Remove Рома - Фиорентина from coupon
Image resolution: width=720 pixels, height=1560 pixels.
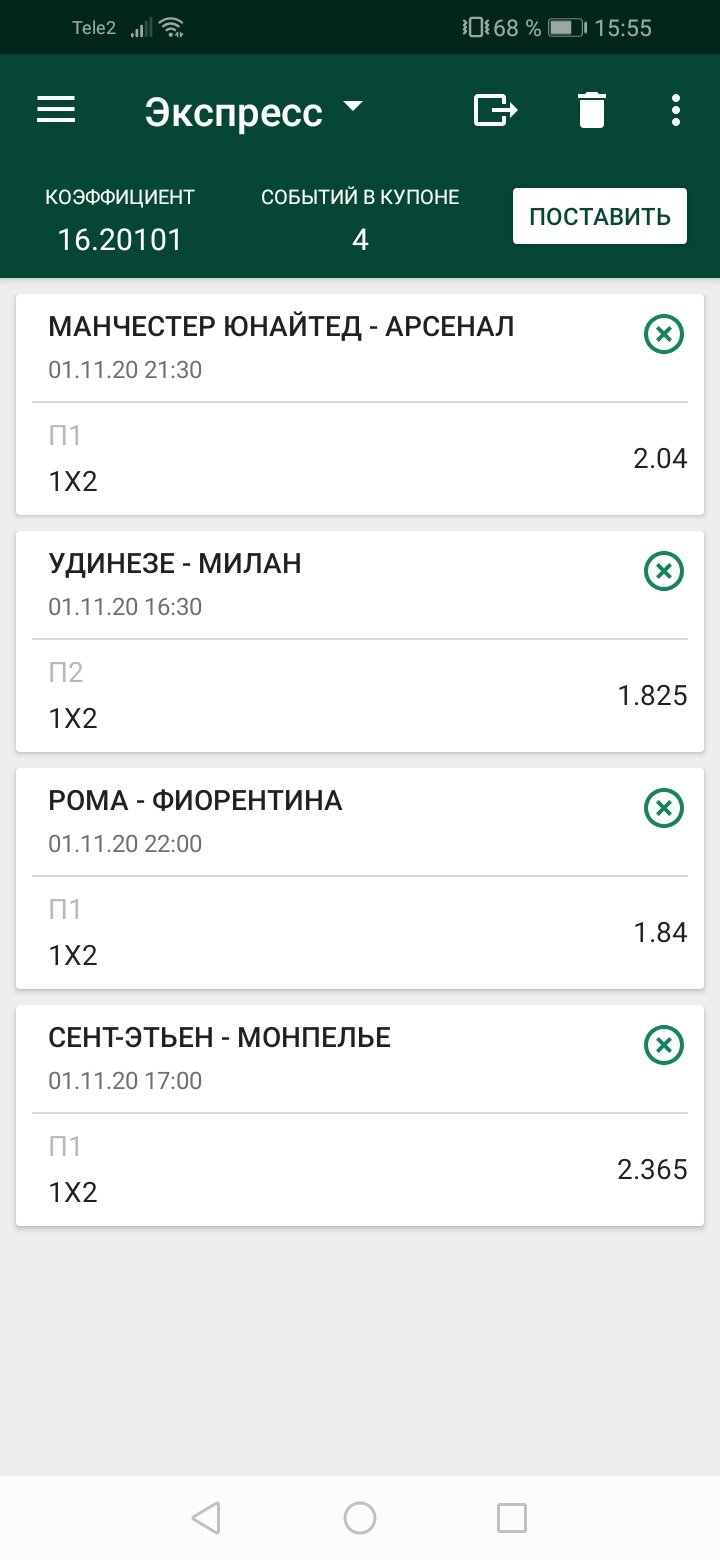[663, 808]
